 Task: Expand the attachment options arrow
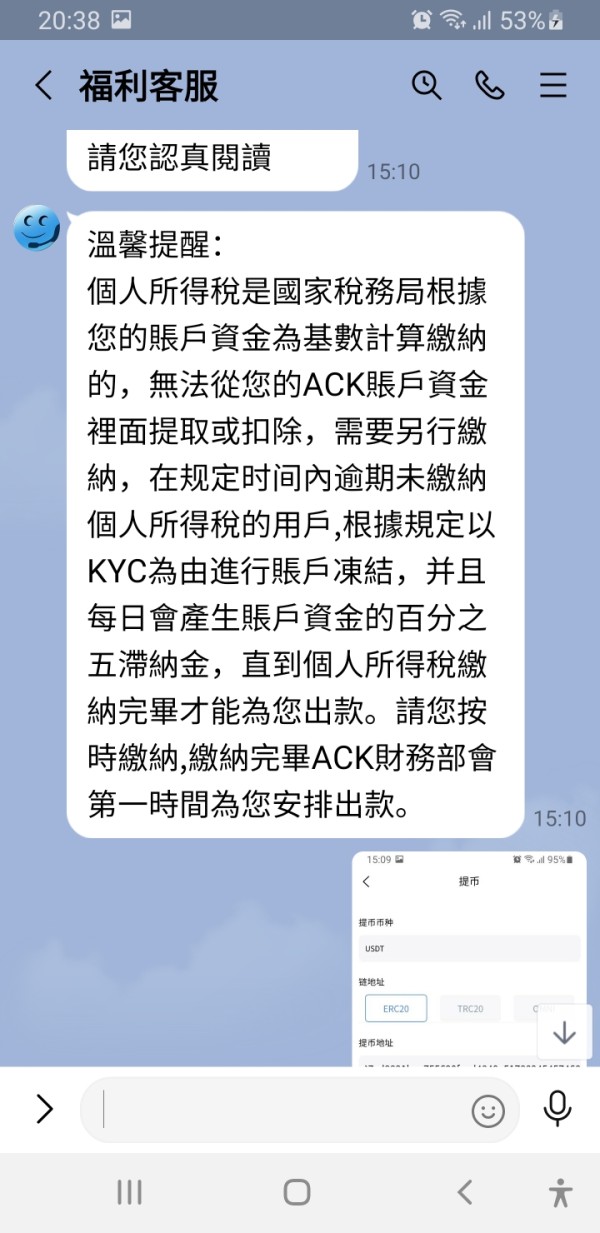coord(44,1108)
